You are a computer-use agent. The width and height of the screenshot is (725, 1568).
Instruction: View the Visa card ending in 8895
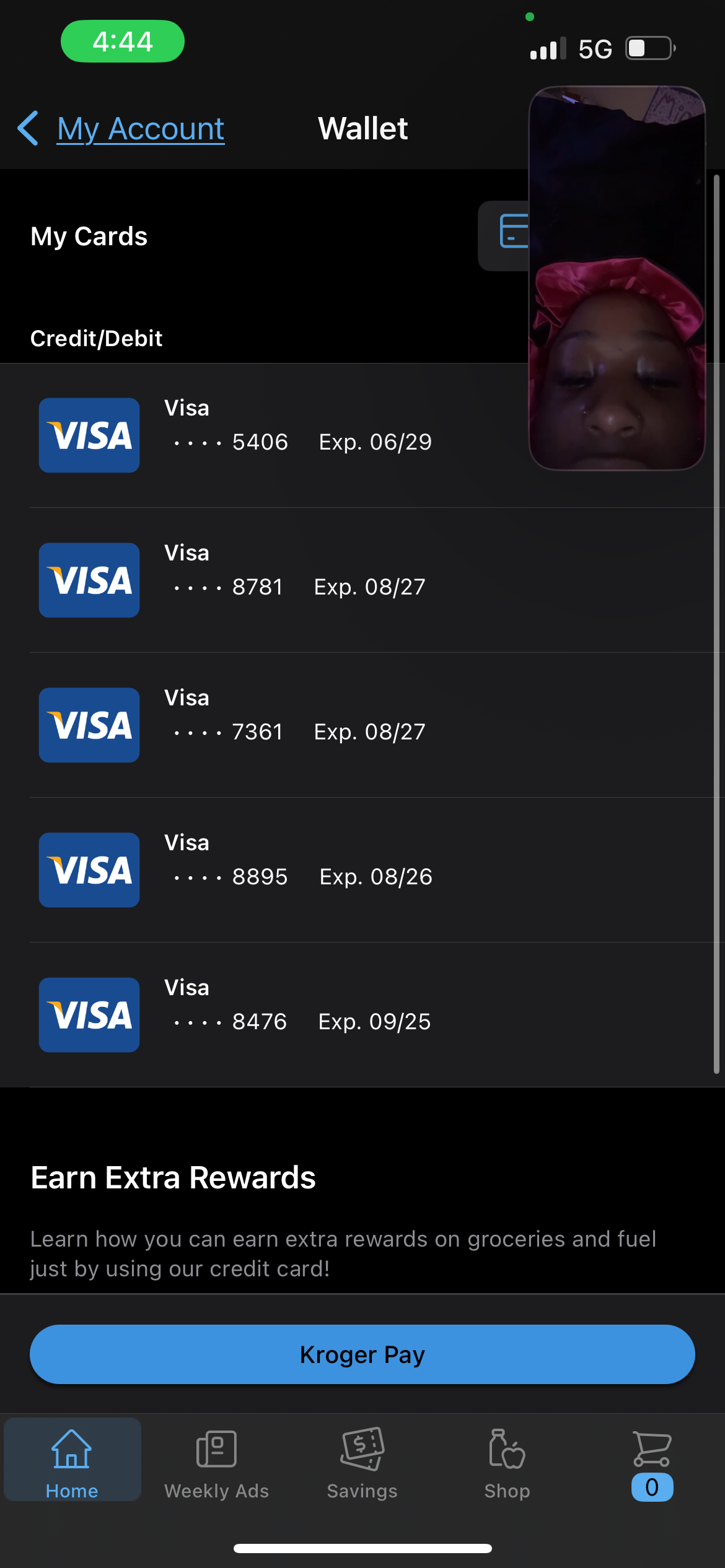point(279,870)
